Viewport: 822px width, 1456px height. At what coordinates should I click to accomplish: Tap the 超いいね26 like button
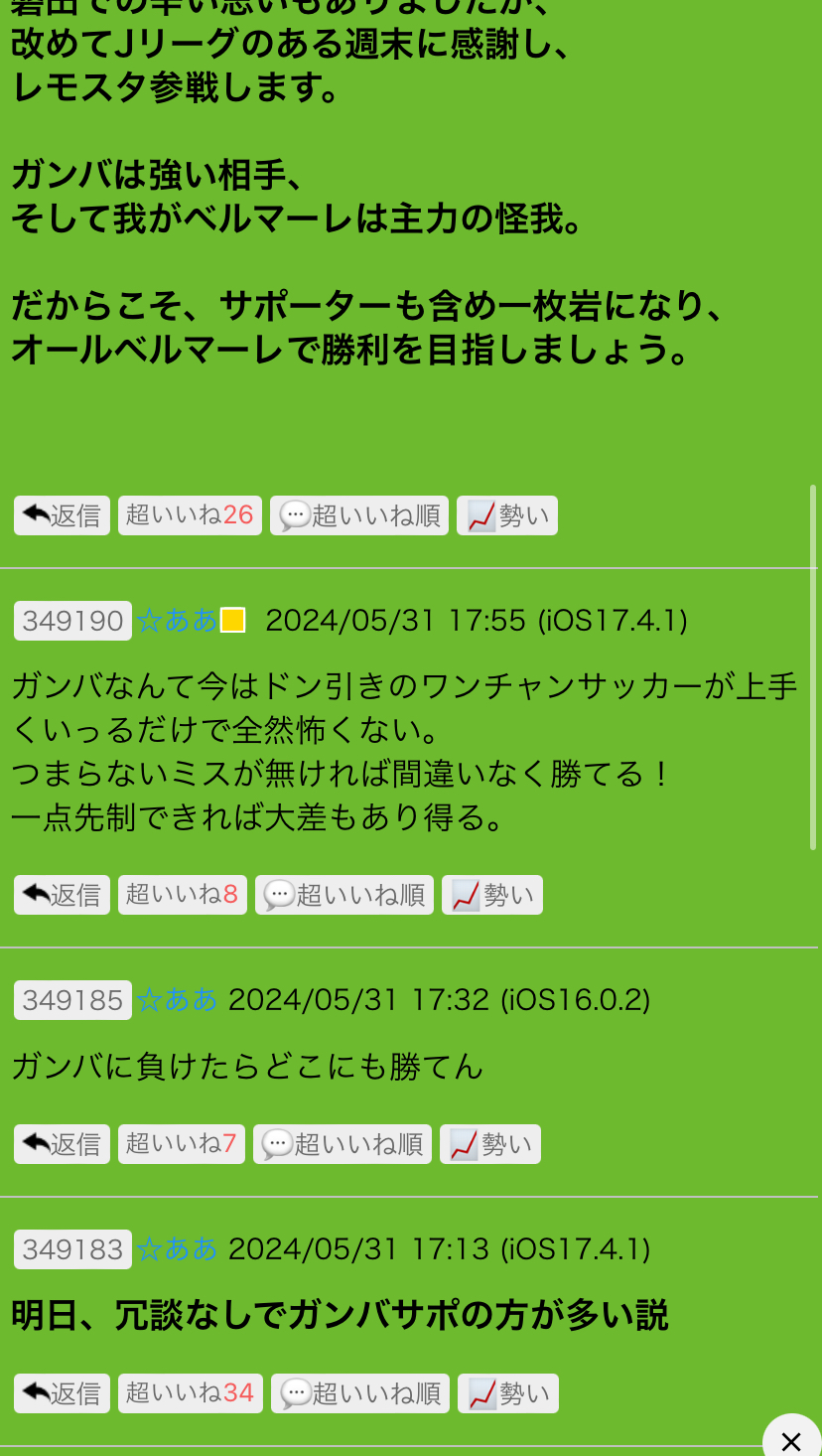(190, 515)
